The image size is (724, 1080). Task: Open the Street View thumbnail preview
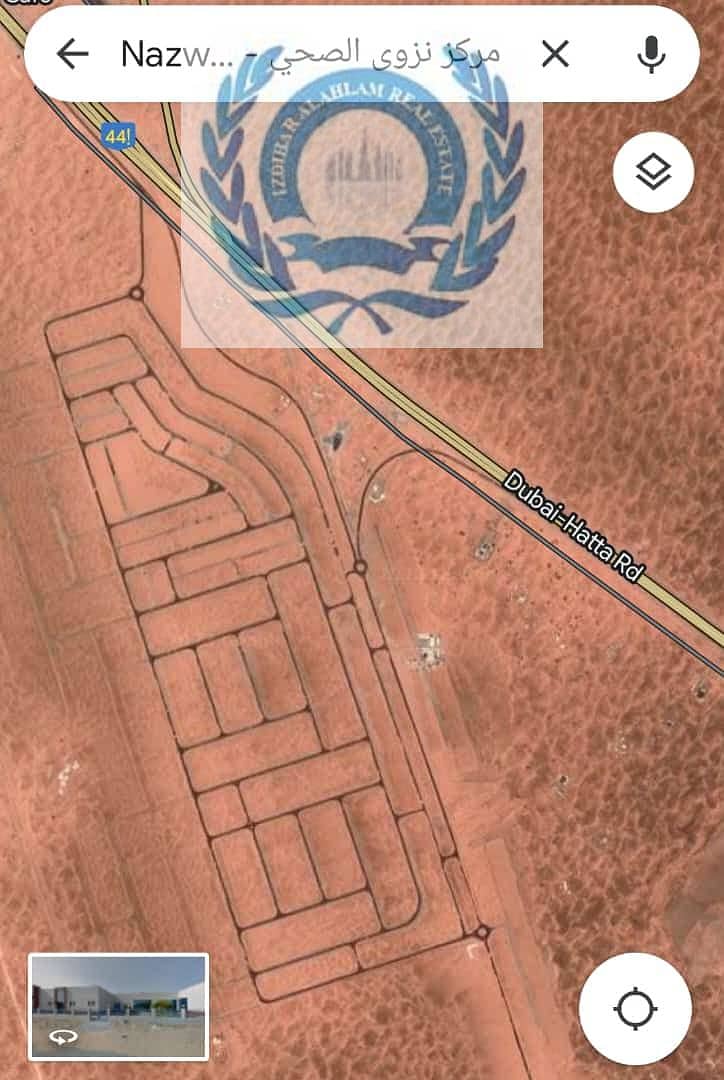(118, 1006)
